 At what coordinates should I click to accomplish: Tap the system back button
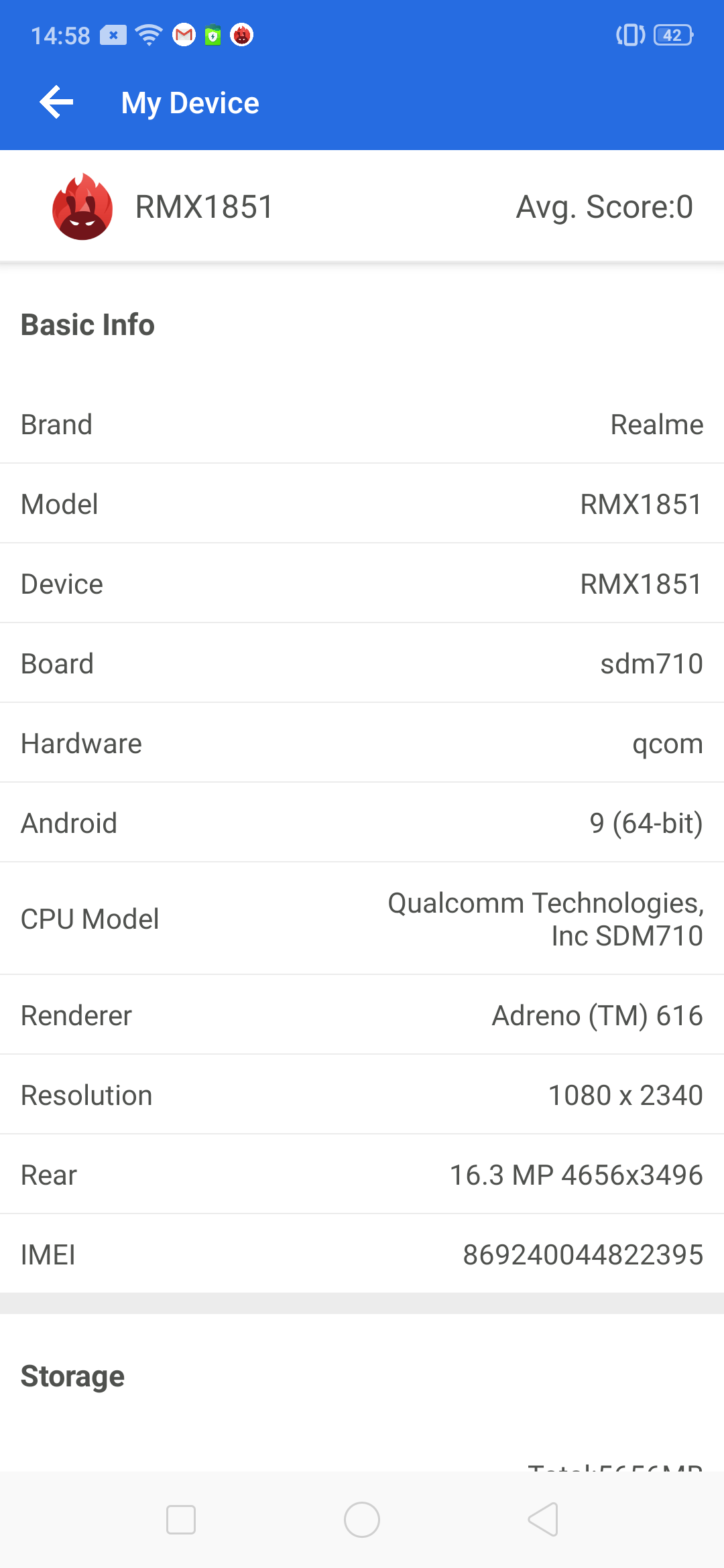(543, 1519)
